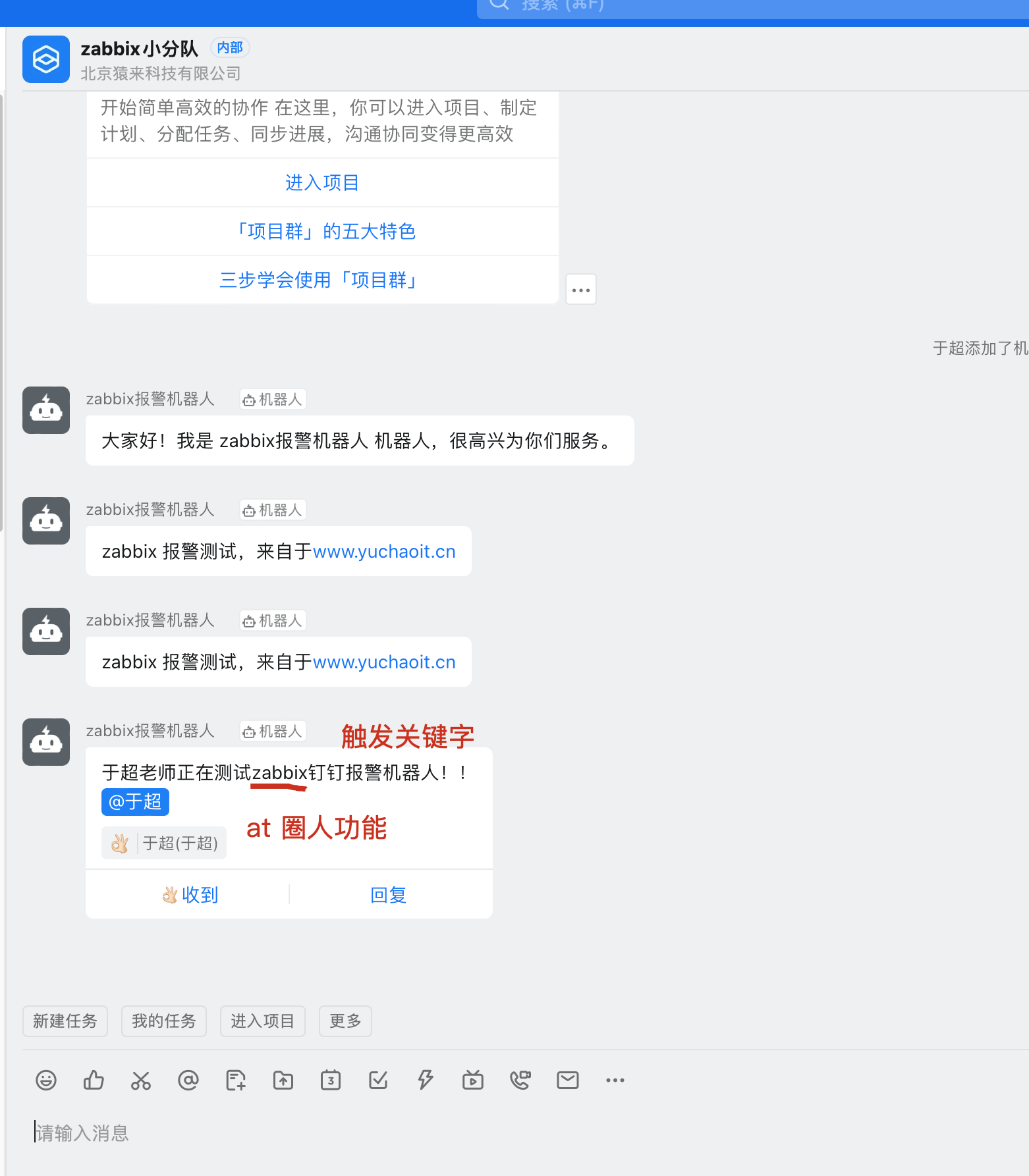Tap the 新建任务 chip
The image size is (1029, 1176).
65,1021
